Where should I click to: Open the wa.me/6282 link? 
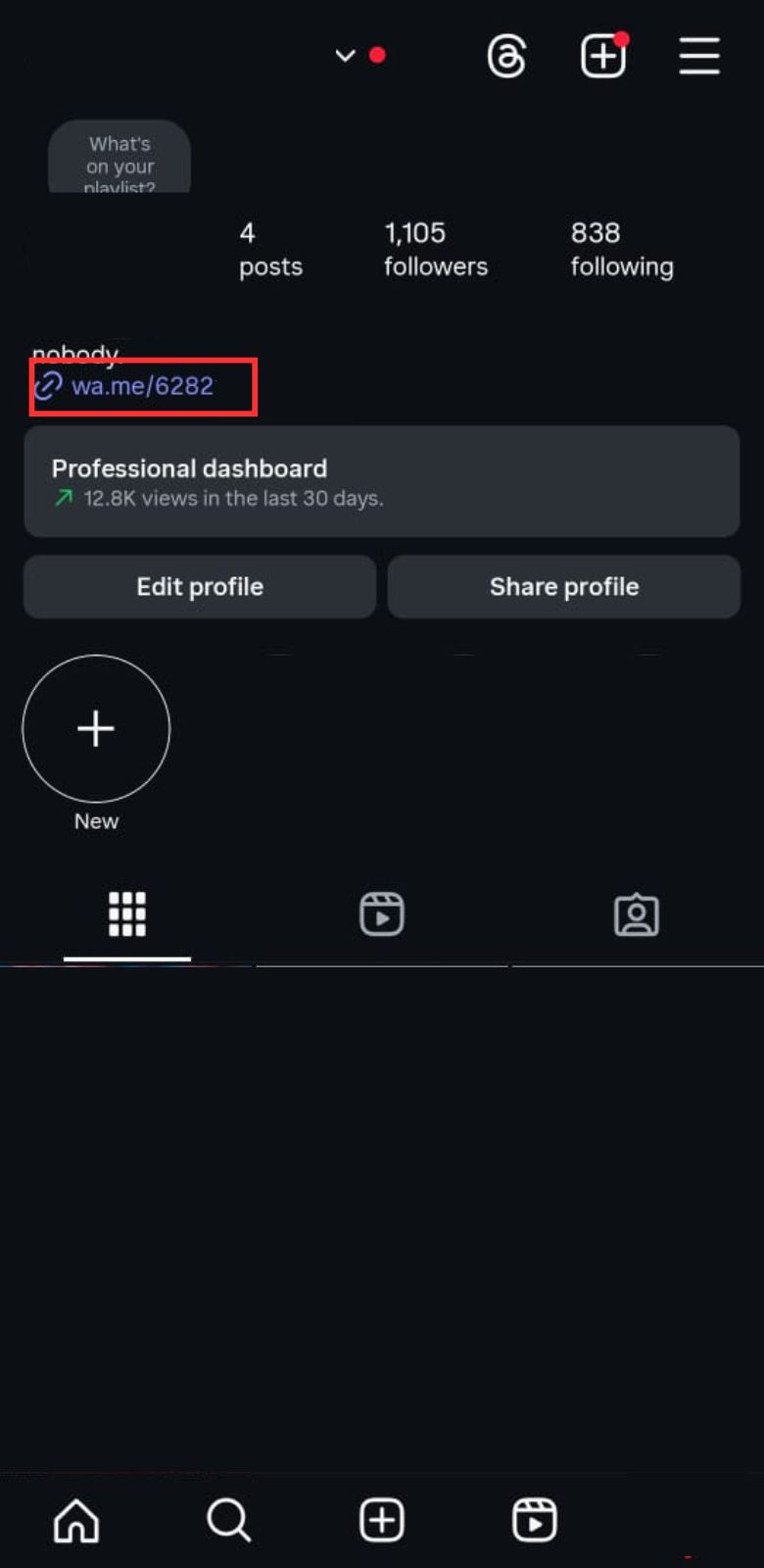point(142,386)
